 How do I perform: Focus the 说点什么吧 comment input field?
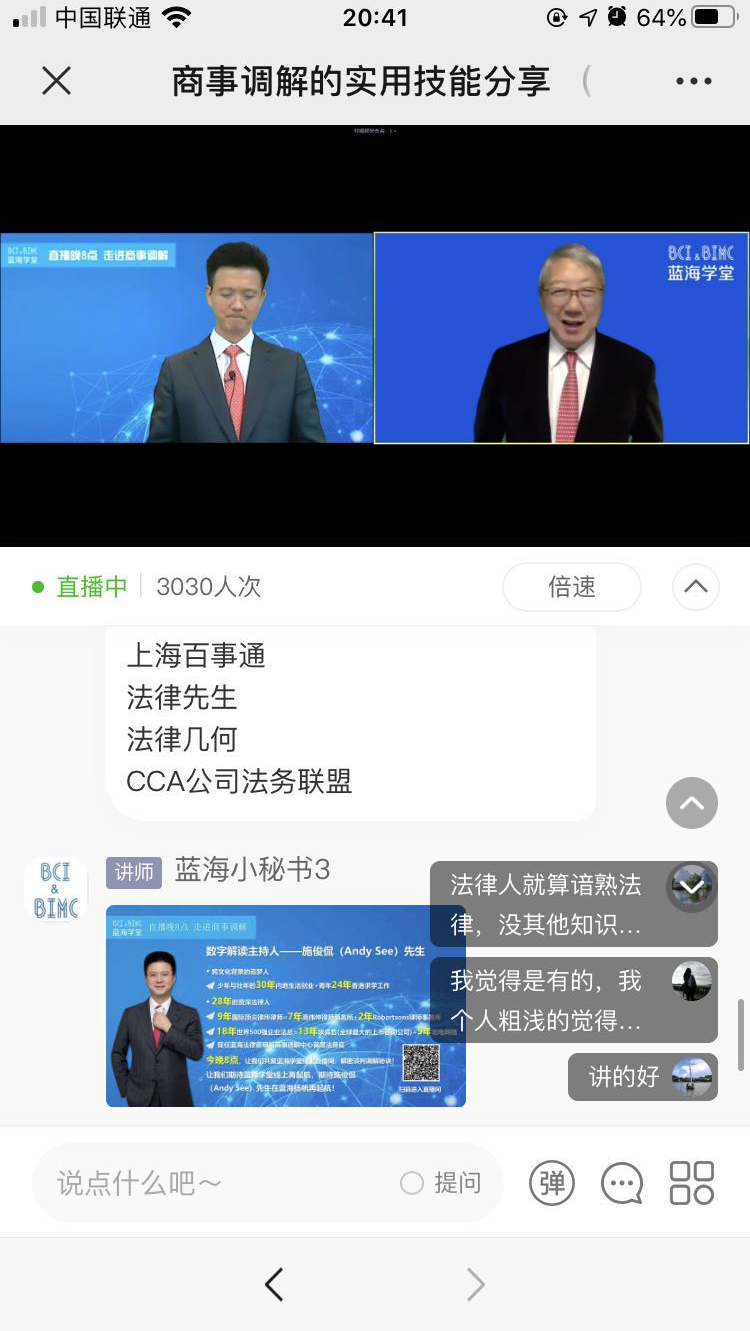[x=220, y=1184]
